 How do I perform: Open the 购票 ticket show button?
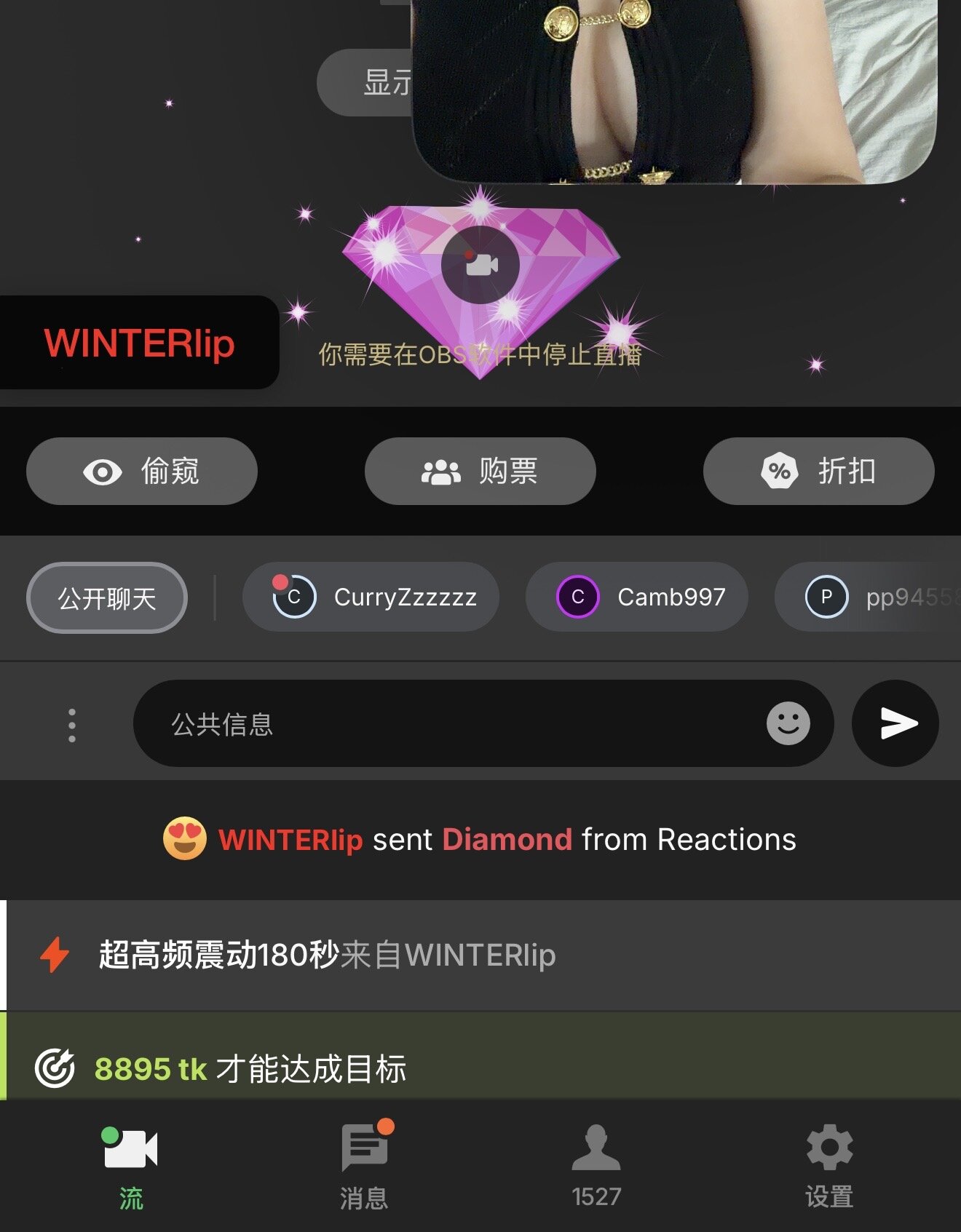(480, 472)
